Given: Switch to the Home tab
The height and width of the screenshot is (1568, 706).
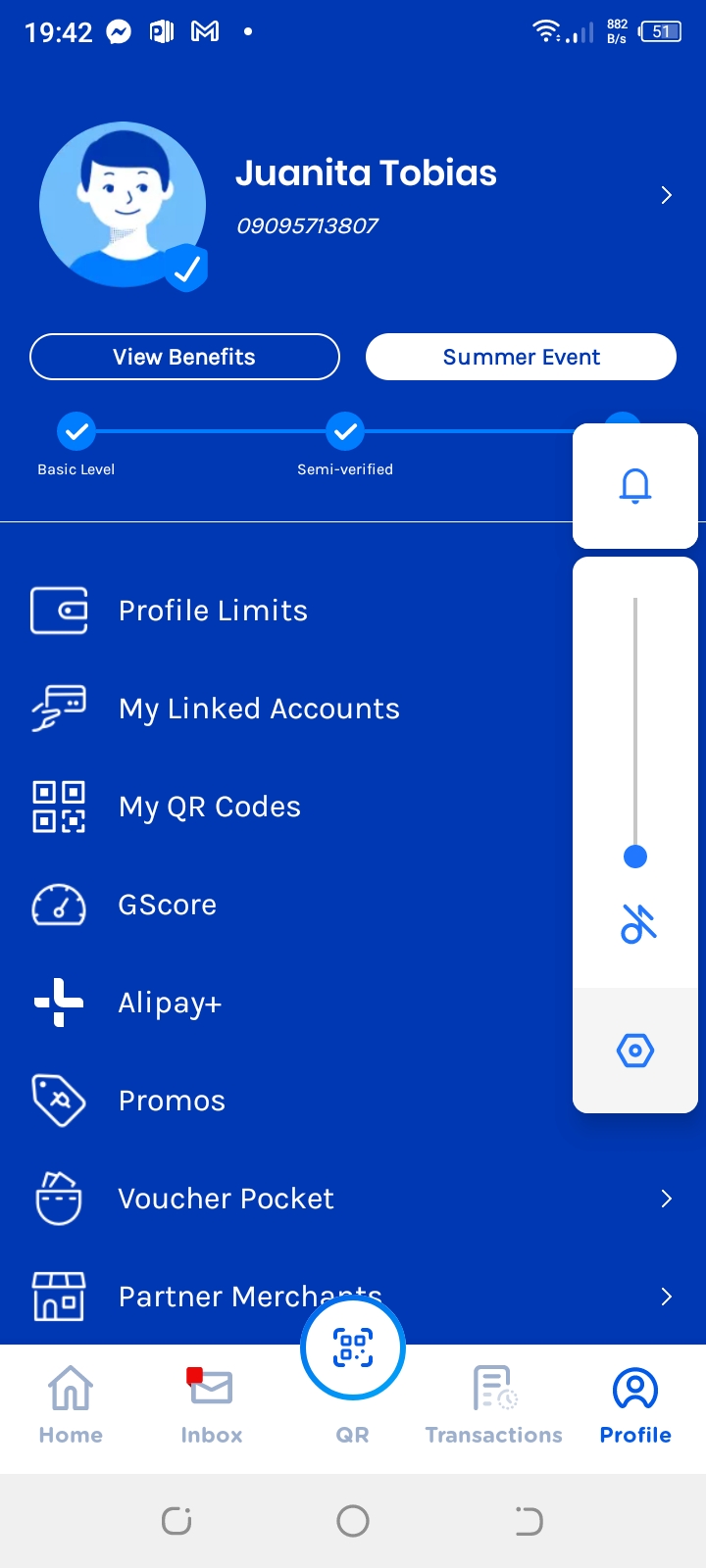Looking at the screenshot, I should pos(71,1405).
